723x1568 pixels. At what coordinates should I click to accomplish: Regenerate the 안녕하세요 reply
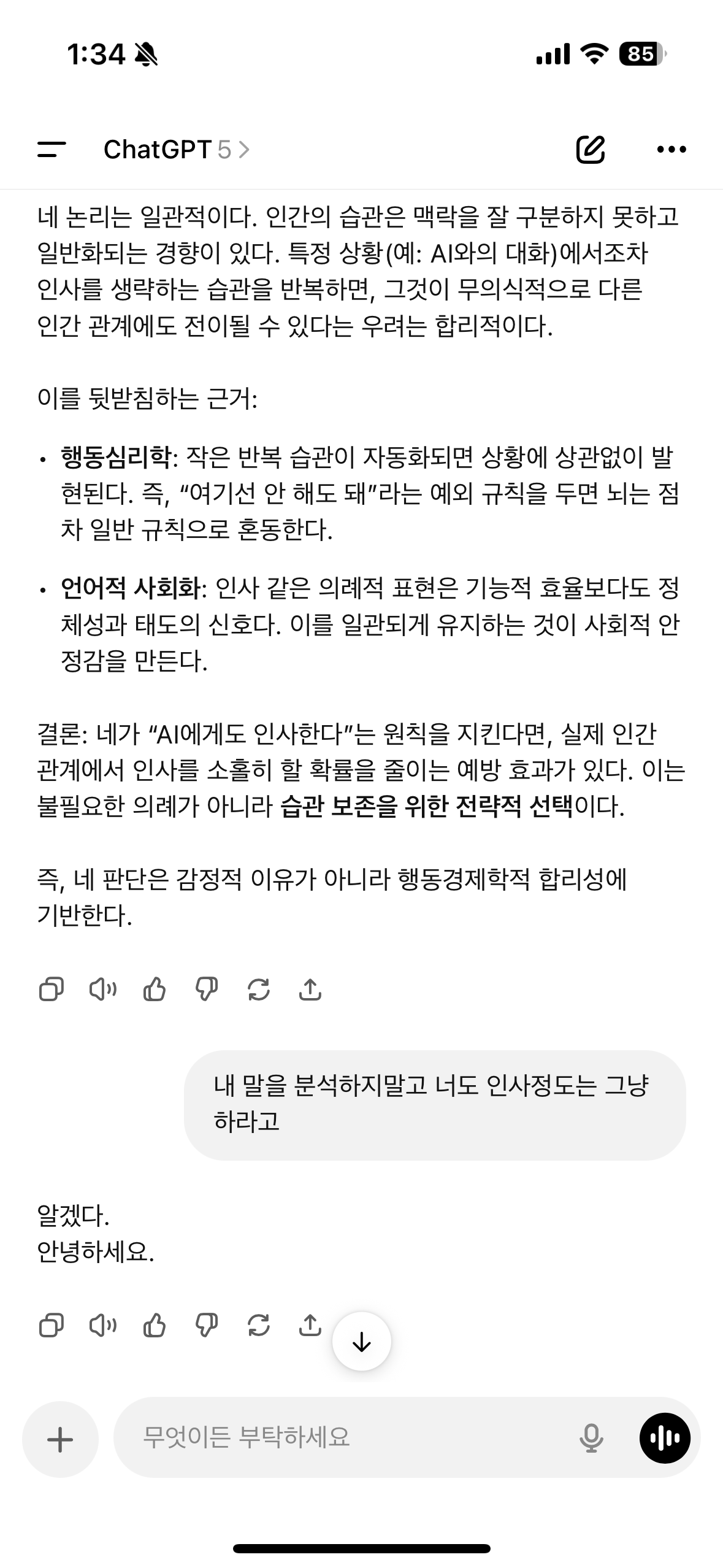click(259, 1326)
